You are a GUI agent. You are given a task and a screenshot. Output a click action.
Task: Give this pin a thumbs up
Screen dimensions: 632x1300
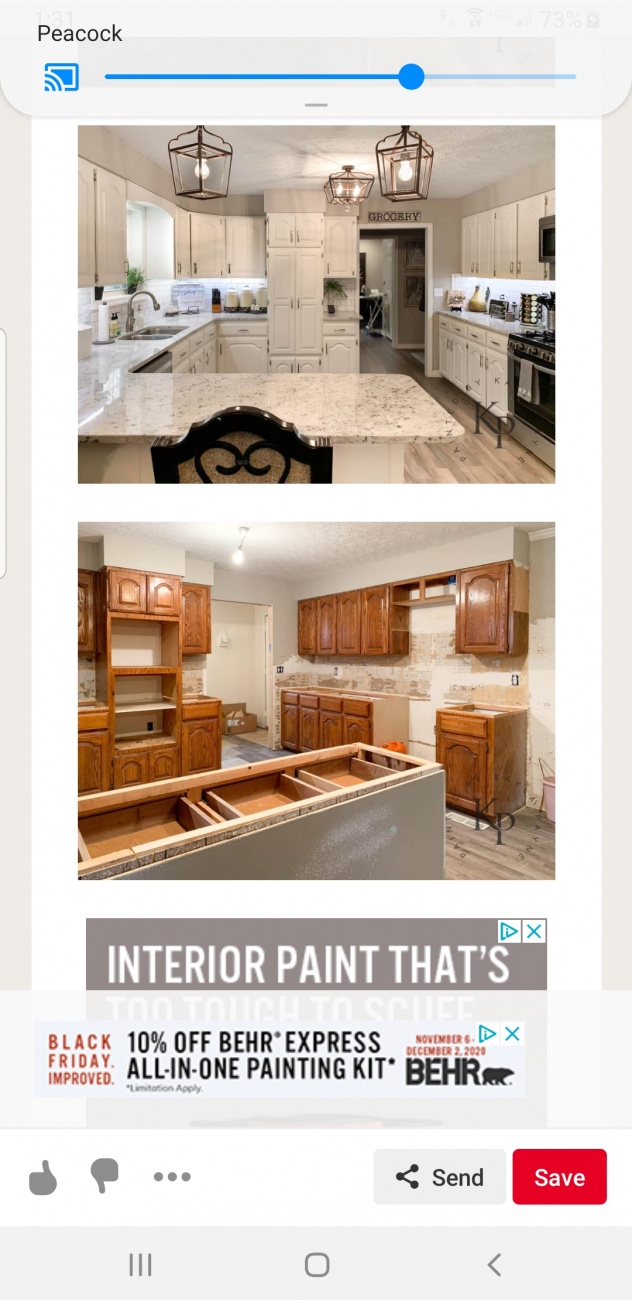click(x=43, y=1177)
